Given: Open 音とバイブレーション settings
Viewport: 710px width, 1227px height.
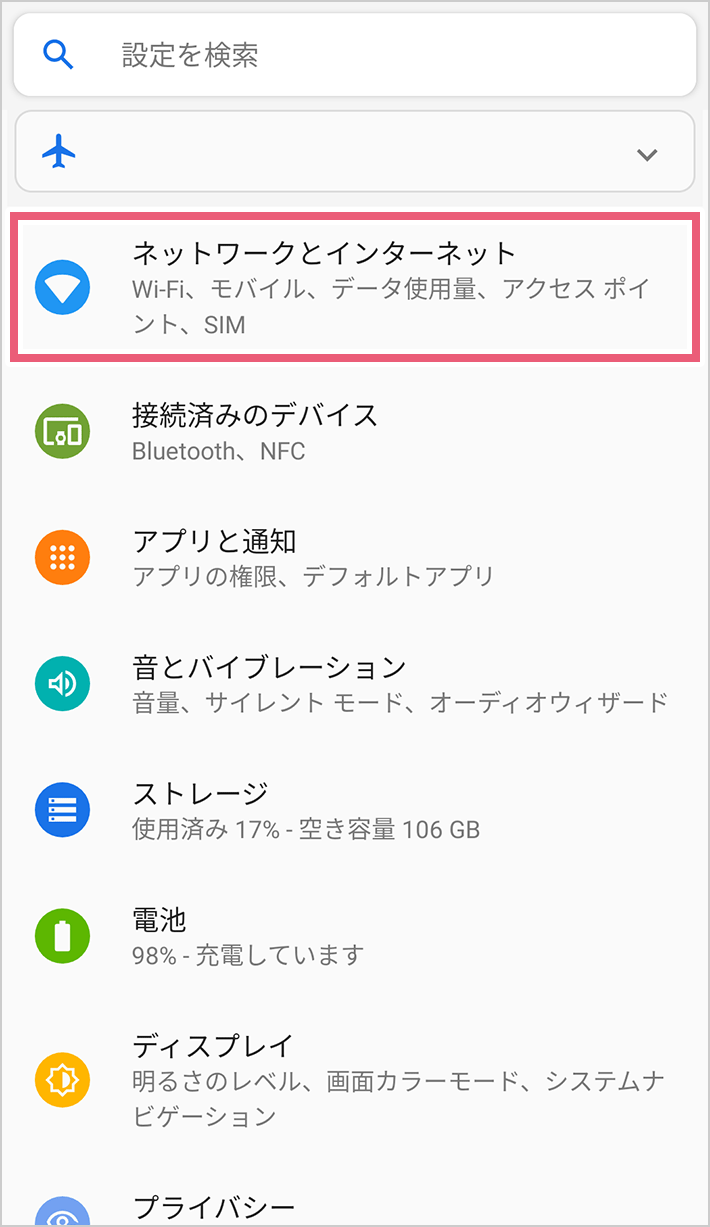Looking at the screenshot, I should (x=355, y=684).
